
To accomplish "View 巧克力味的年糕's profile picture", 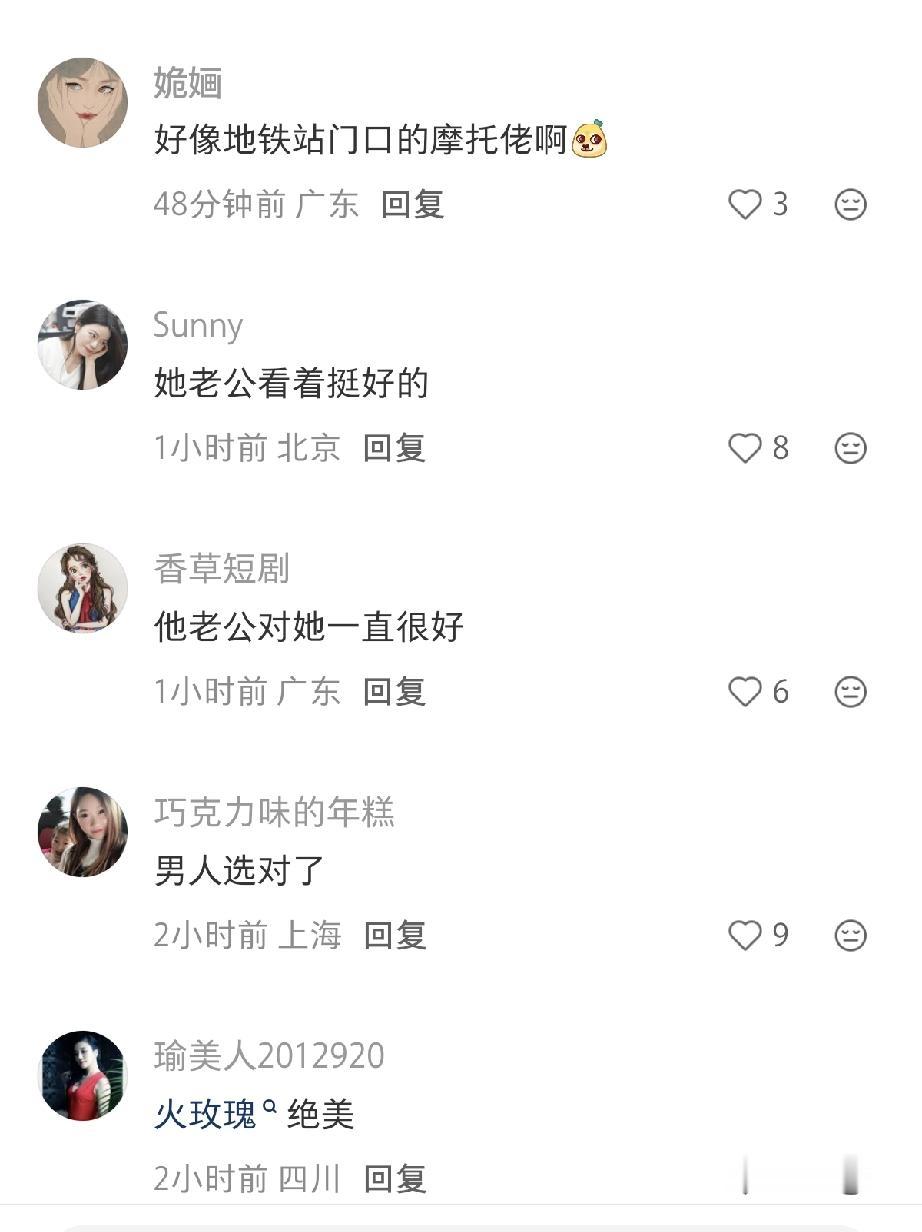I will click(x=83, y=832).
